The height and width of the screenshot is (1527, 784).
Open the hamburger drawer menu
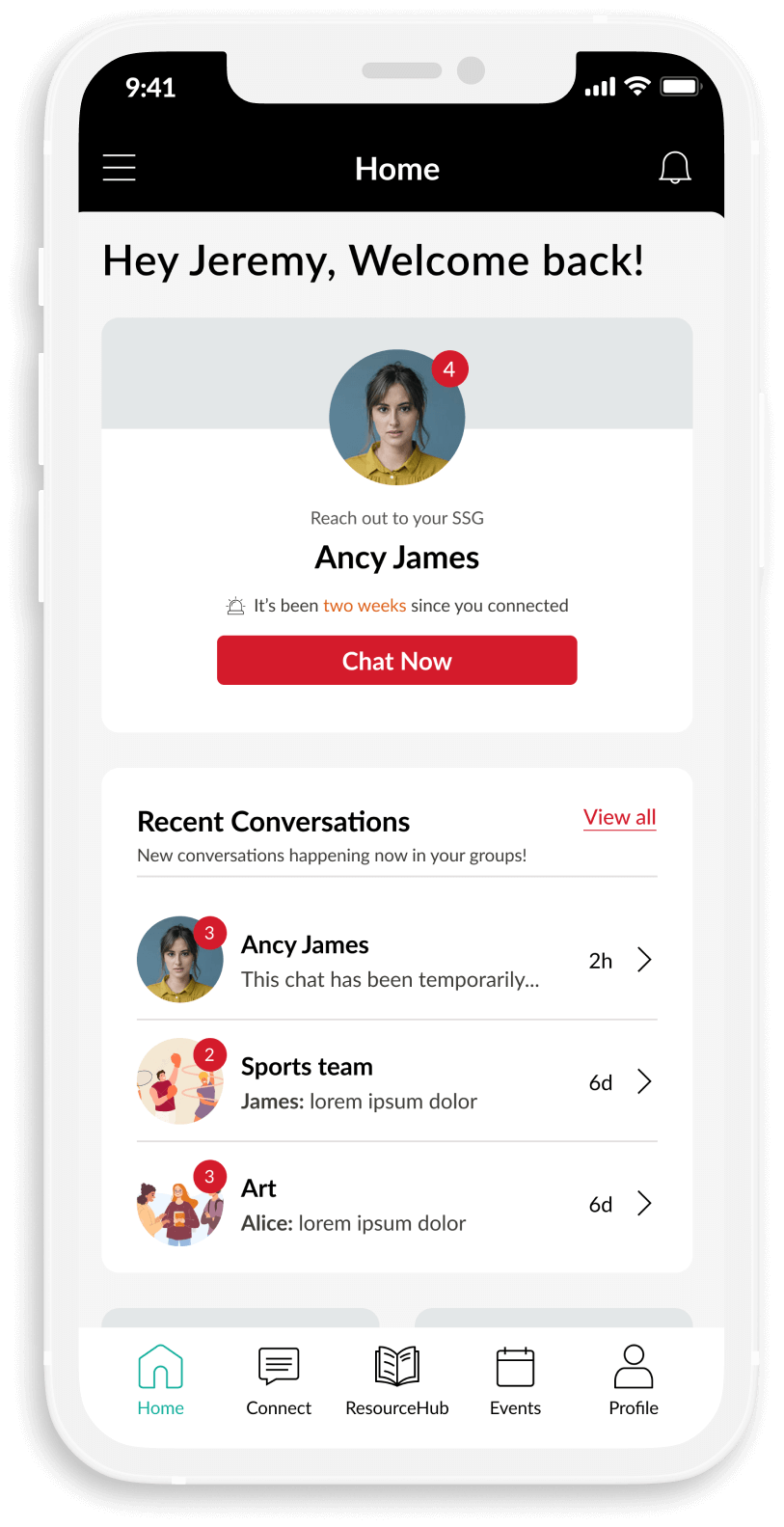[120, 168]
